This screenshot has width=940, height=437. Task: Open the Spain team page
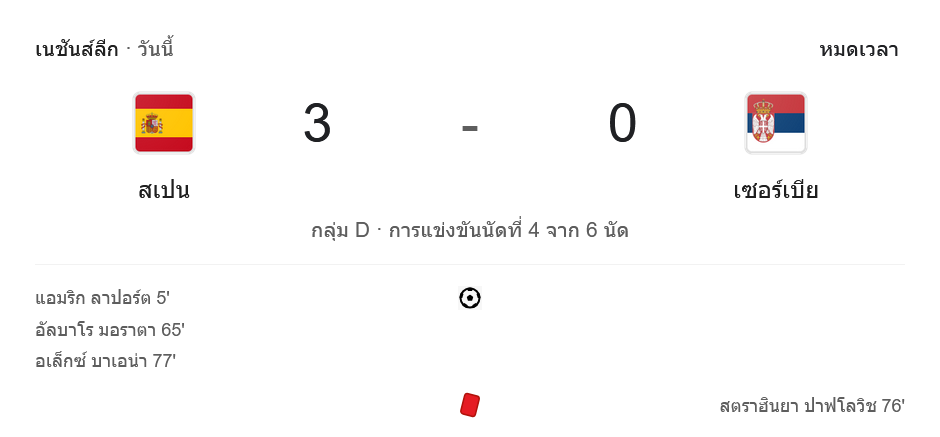pyautogui.click(x=164, y=190)
